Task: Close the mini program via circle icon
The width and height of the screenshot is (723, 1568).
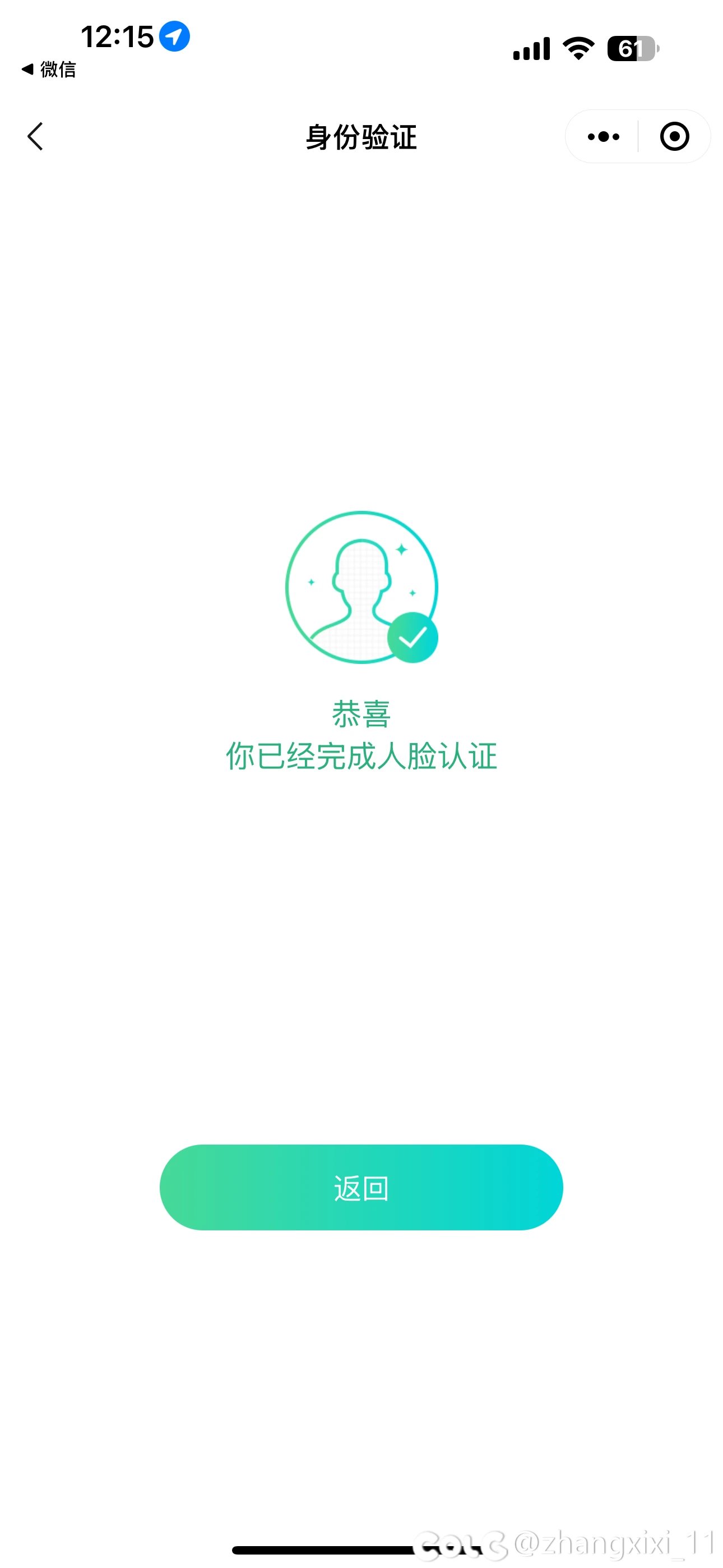Action: click(674, 136)
